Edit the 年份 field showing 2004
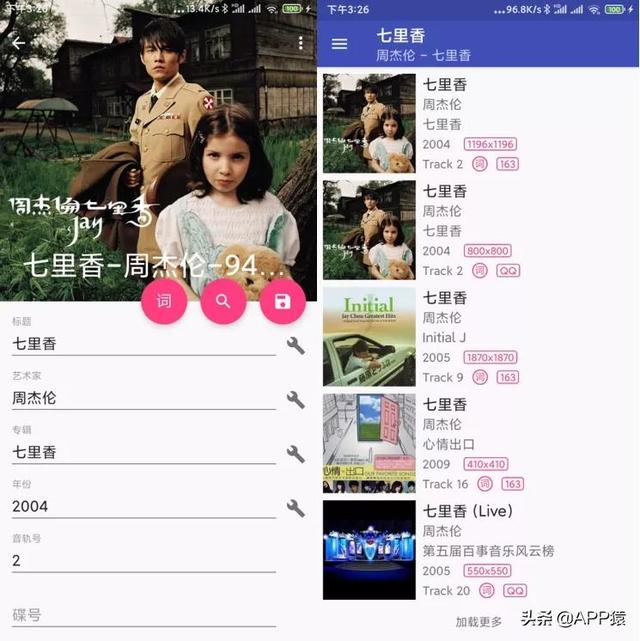The image size is (640, 641). tap(140, 506)
